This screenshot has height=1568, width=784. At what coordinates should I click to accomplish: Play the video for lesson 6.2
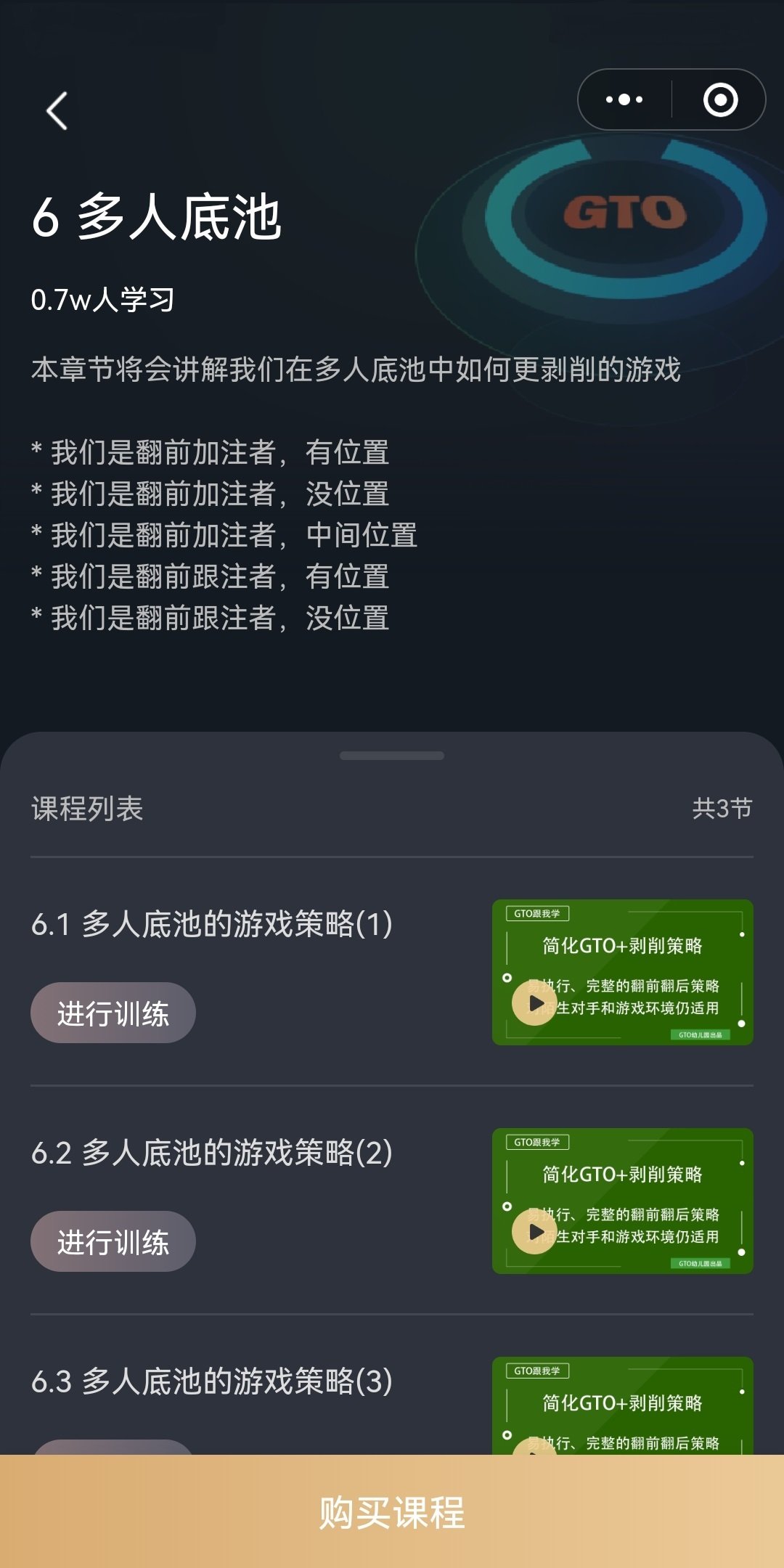coord(535,1232)
